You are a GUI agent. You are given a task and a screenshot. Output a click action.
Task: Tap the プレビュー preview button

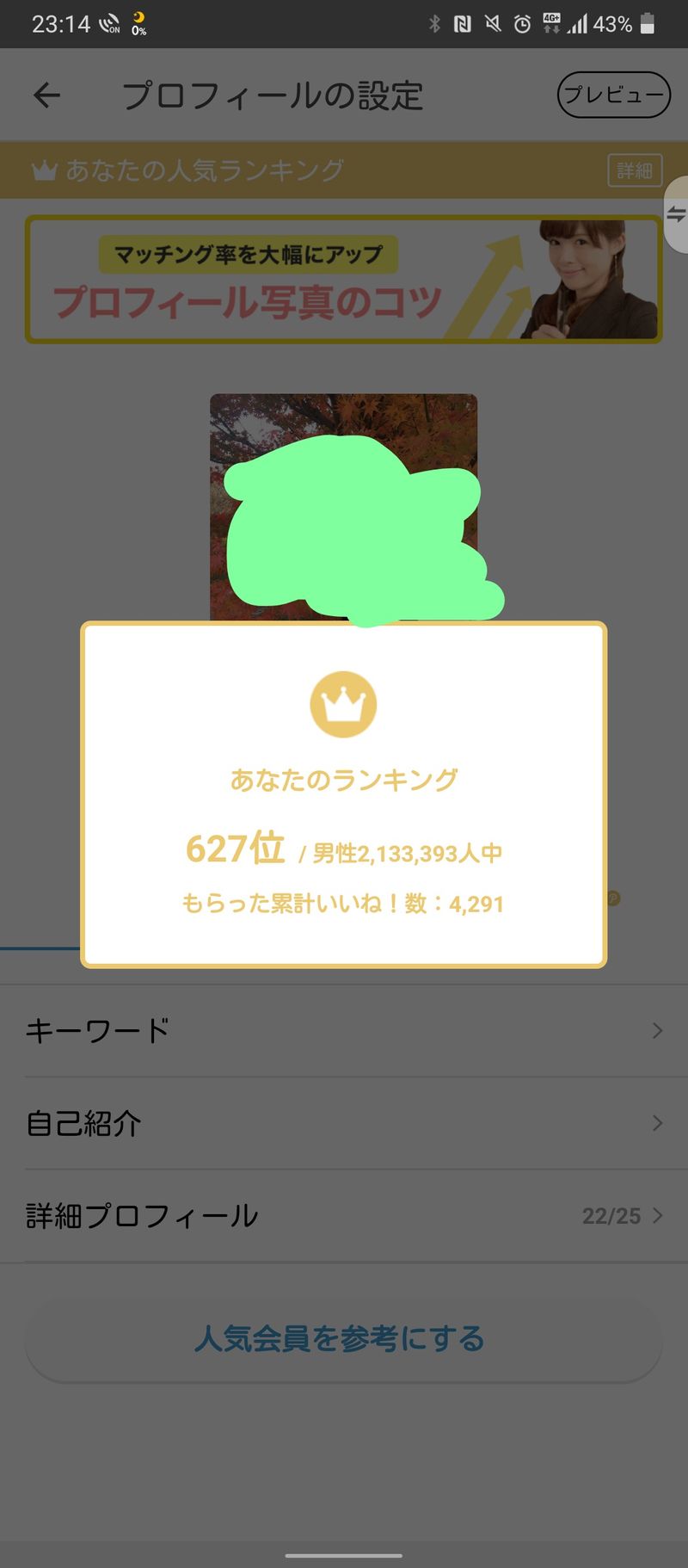[613, 96]
